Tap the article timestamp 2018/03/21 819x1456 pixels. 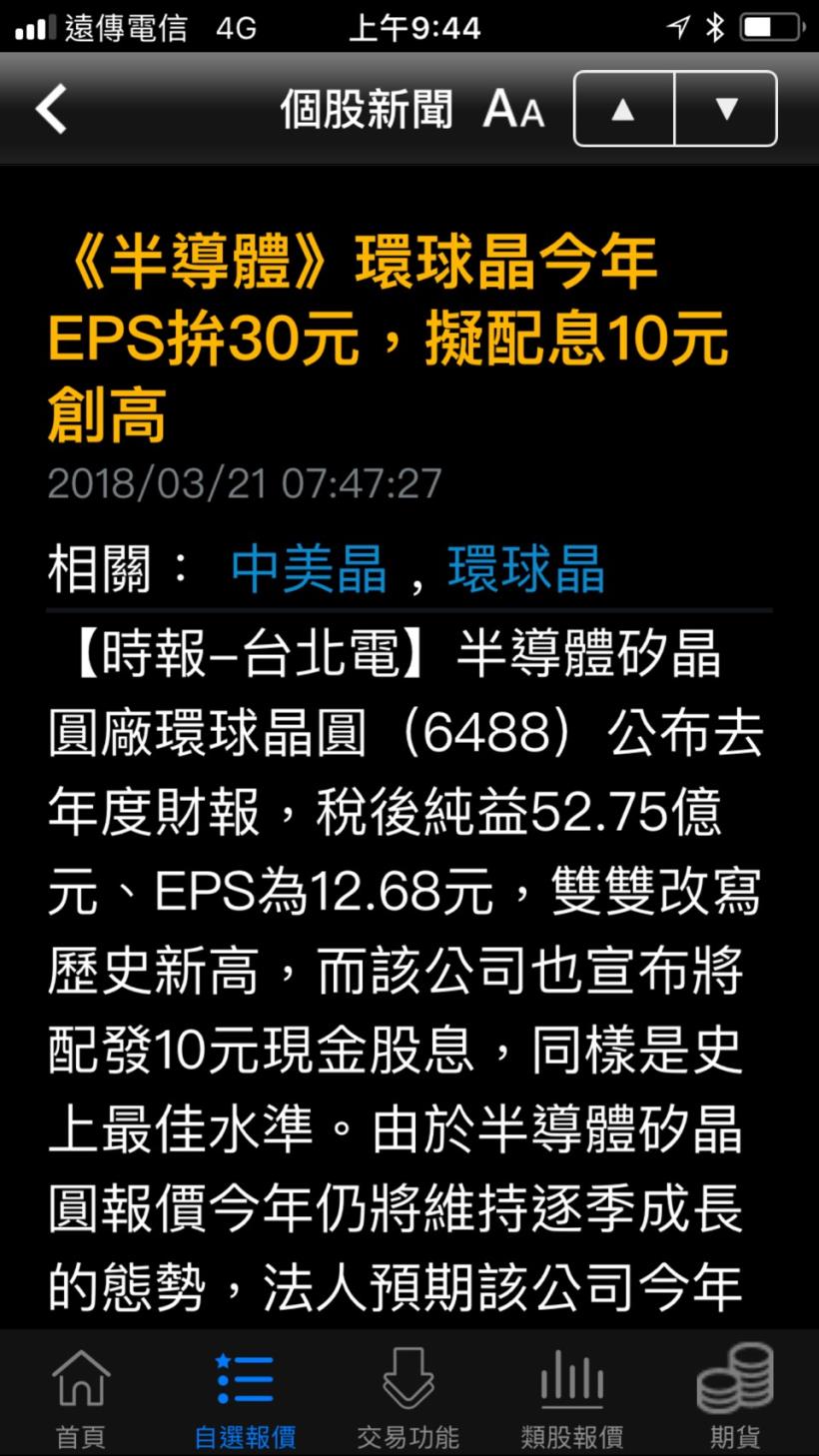[245, 483]
